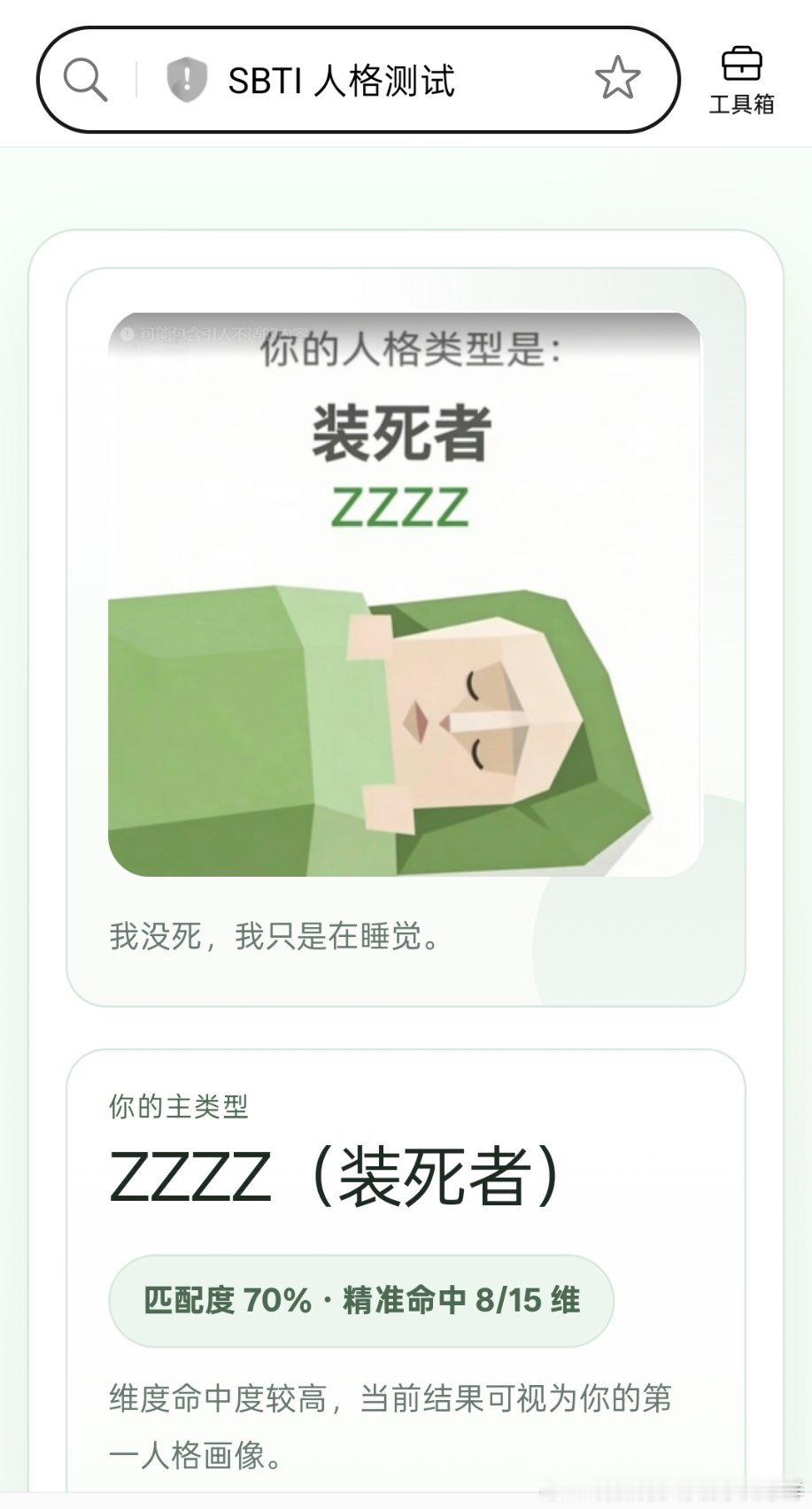Tap the large 装死者 title text
Viewport: 812px width, 1509px height.
tap(400, 431)
